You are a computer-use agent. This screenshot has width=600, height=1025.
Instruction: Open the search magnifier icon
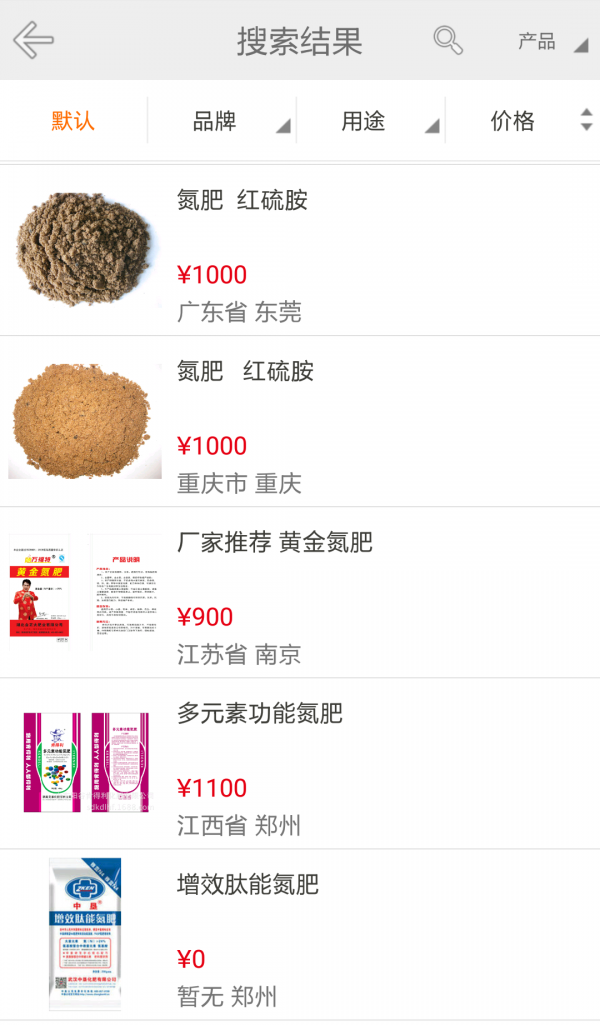click(447, 40)
